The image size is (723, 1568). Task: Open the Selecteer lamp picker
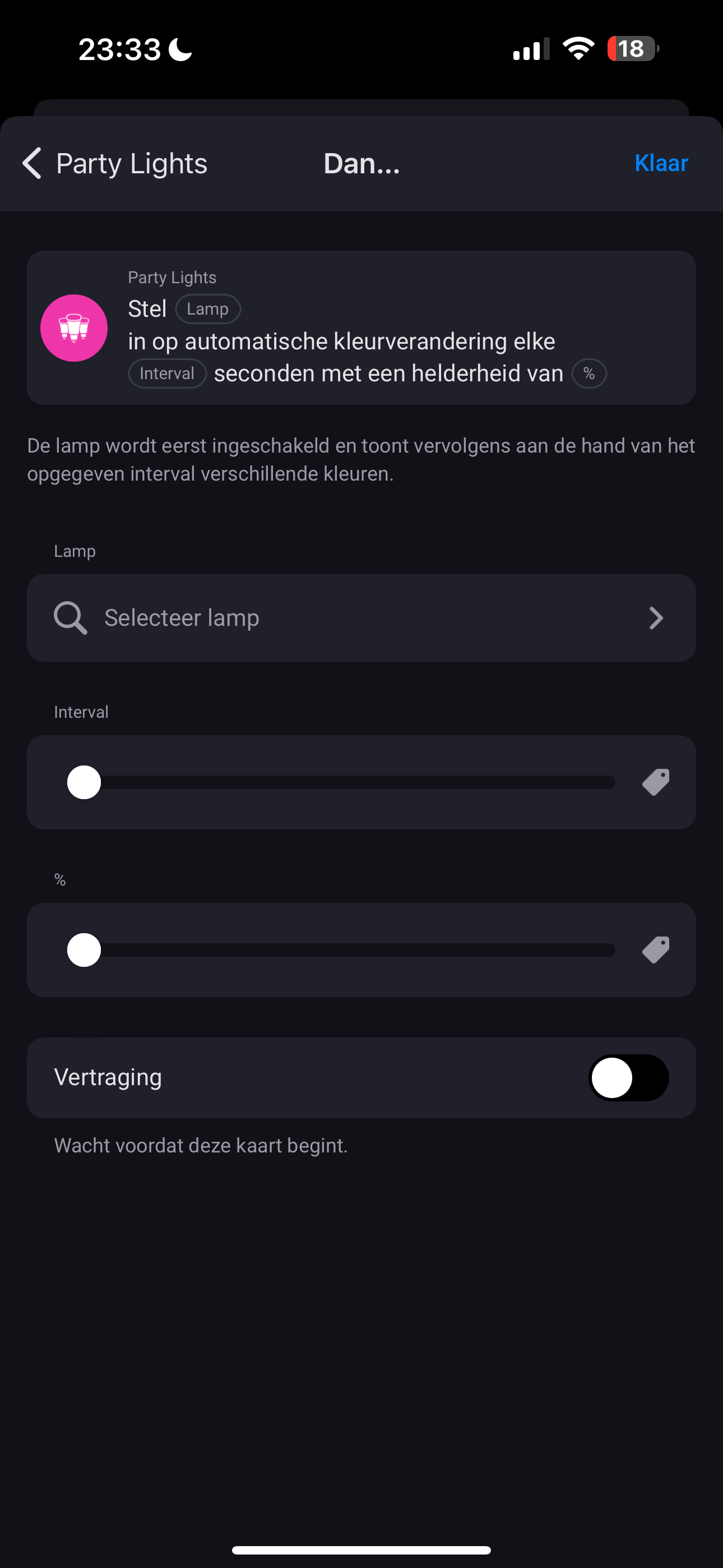[x=361, y=618]
